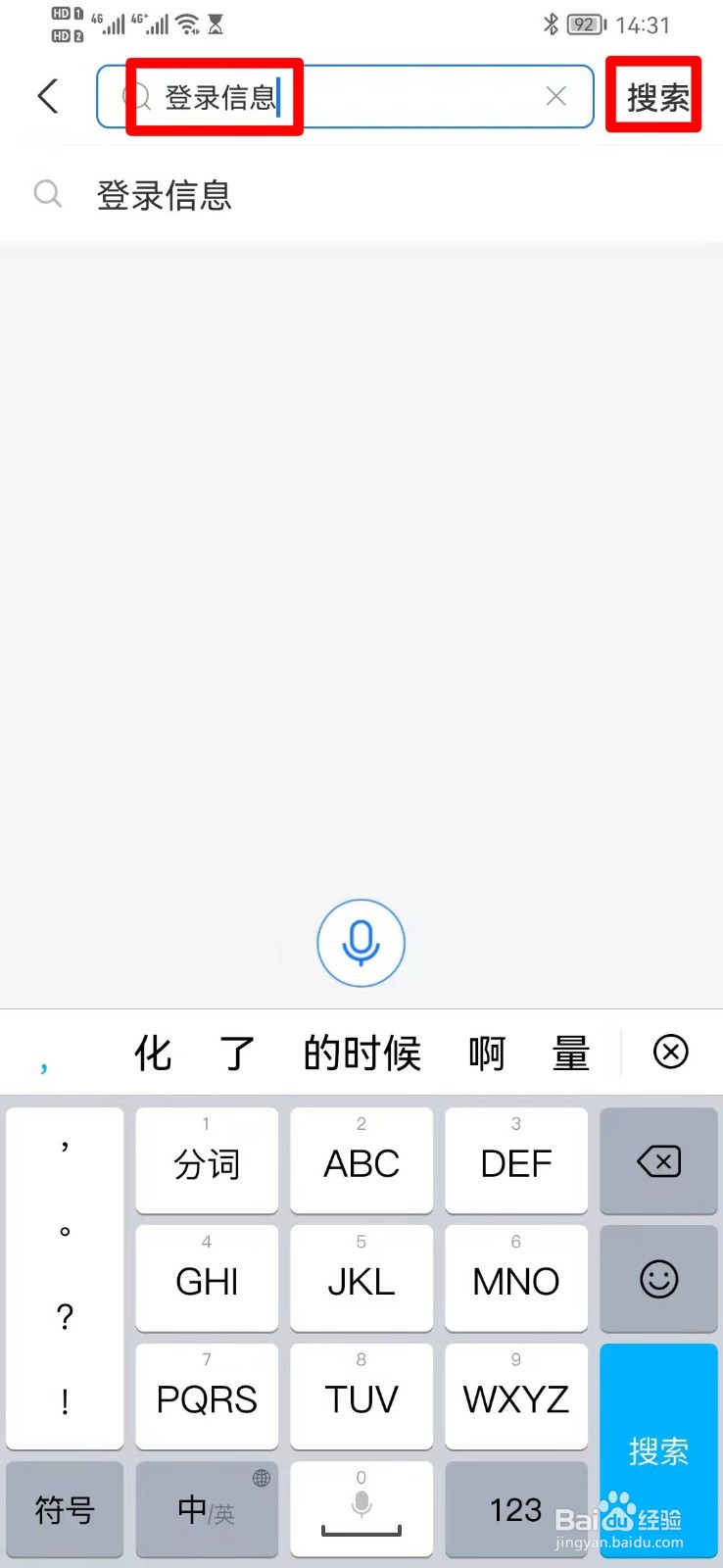Clear the search text using the X icon

point(555,96)
